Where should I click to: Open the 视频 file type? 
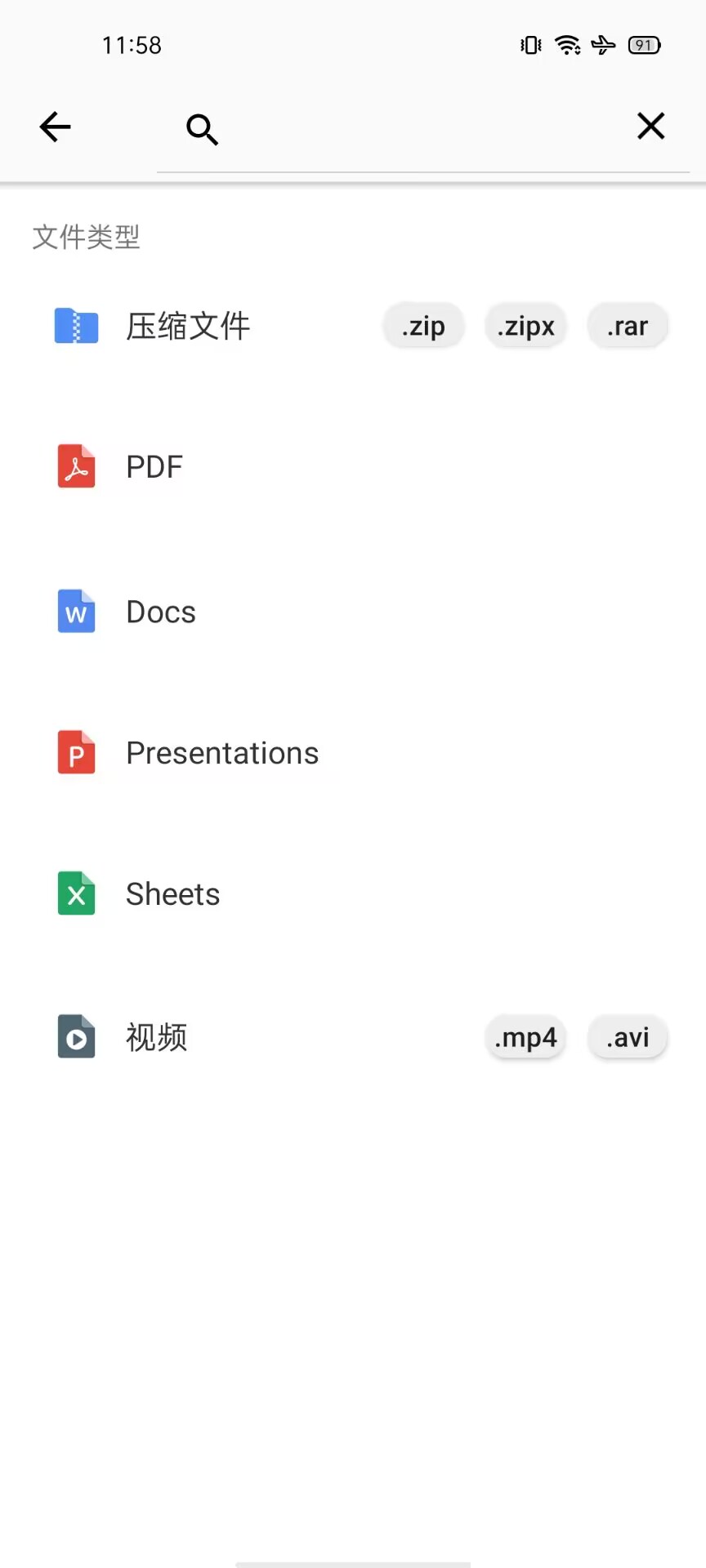pyautogui.click(x=156, y=1037)
